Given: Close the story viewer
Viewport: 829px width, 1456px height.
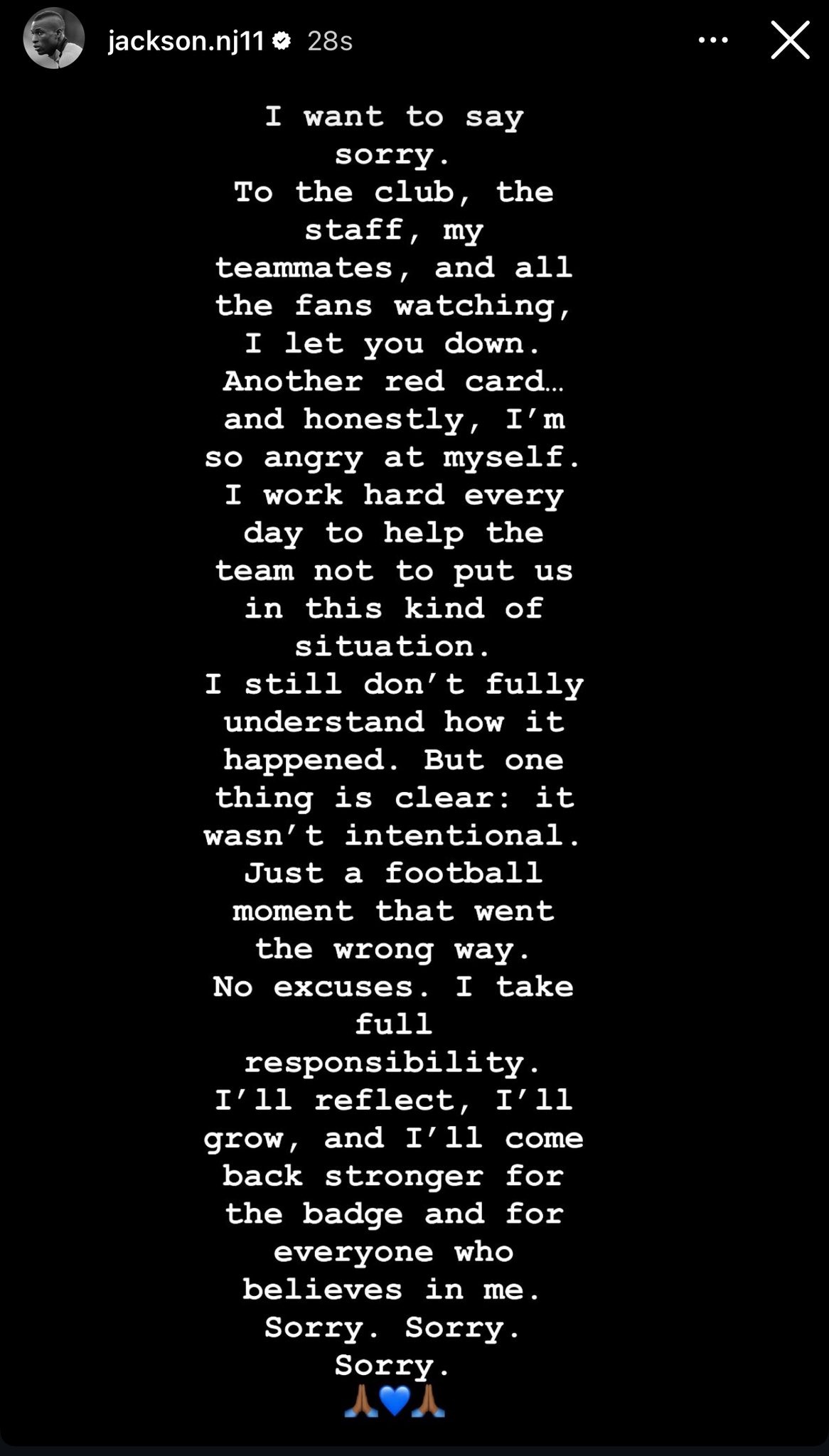Looking at the screenshot, I should tap(790, 40).
